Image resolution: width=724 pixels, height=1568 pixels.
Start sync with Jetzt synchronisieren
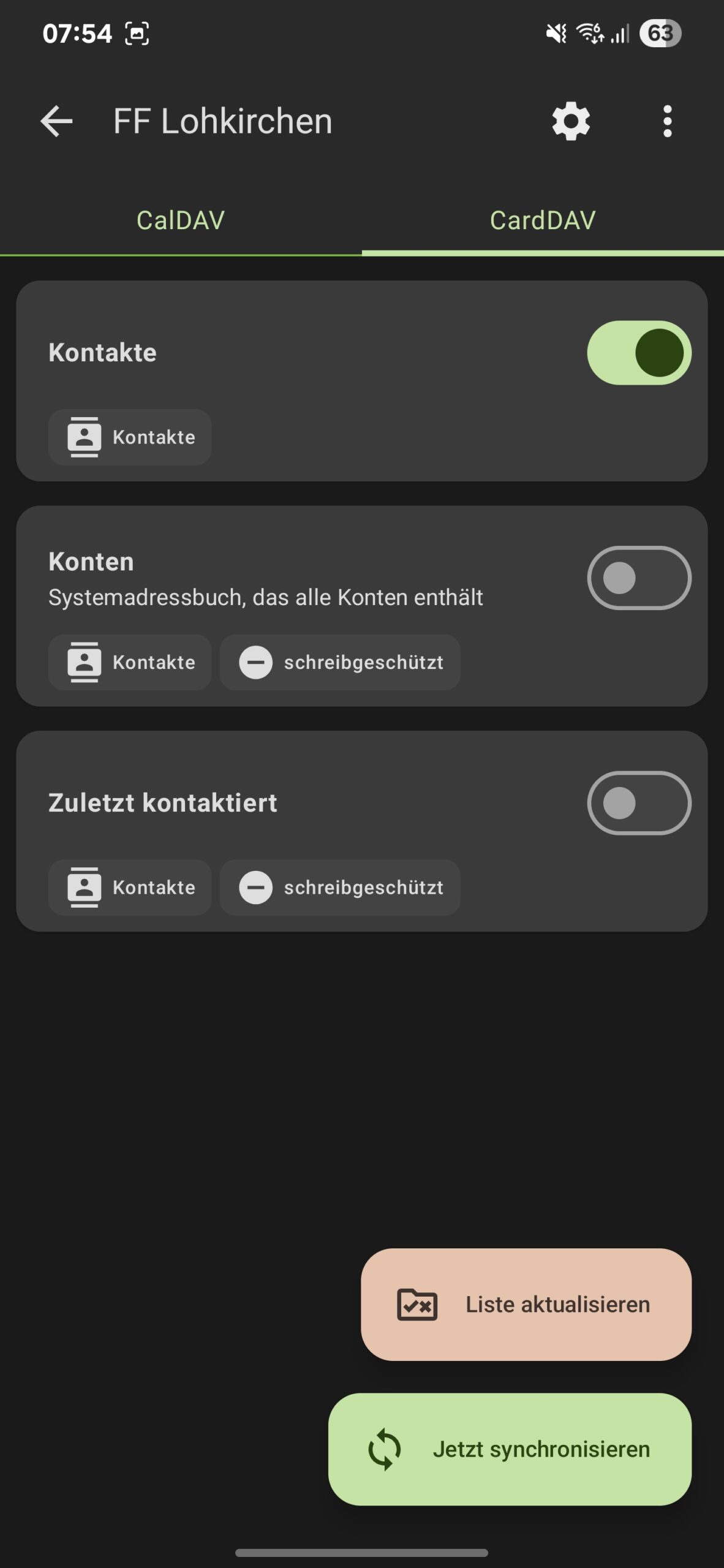click(510, 1449)
